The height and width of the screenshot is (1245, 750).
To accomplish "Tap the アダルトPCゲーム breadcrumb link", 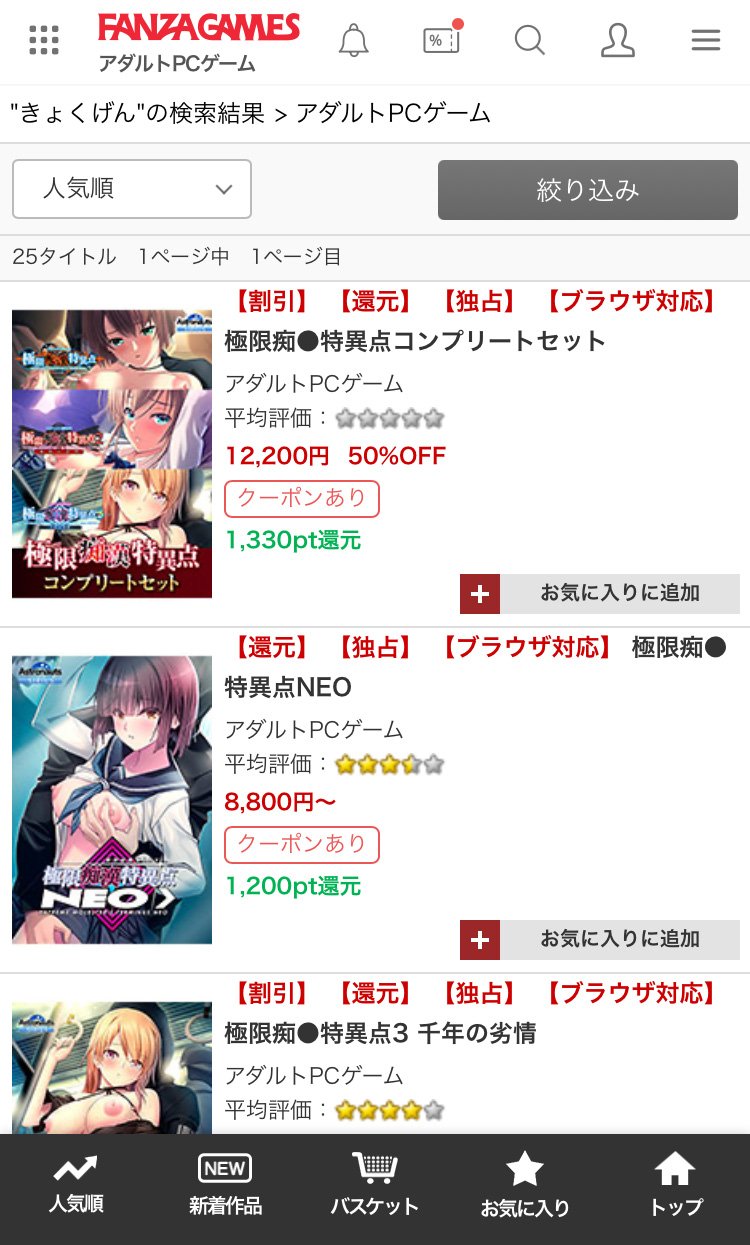I will pos(393,113).
